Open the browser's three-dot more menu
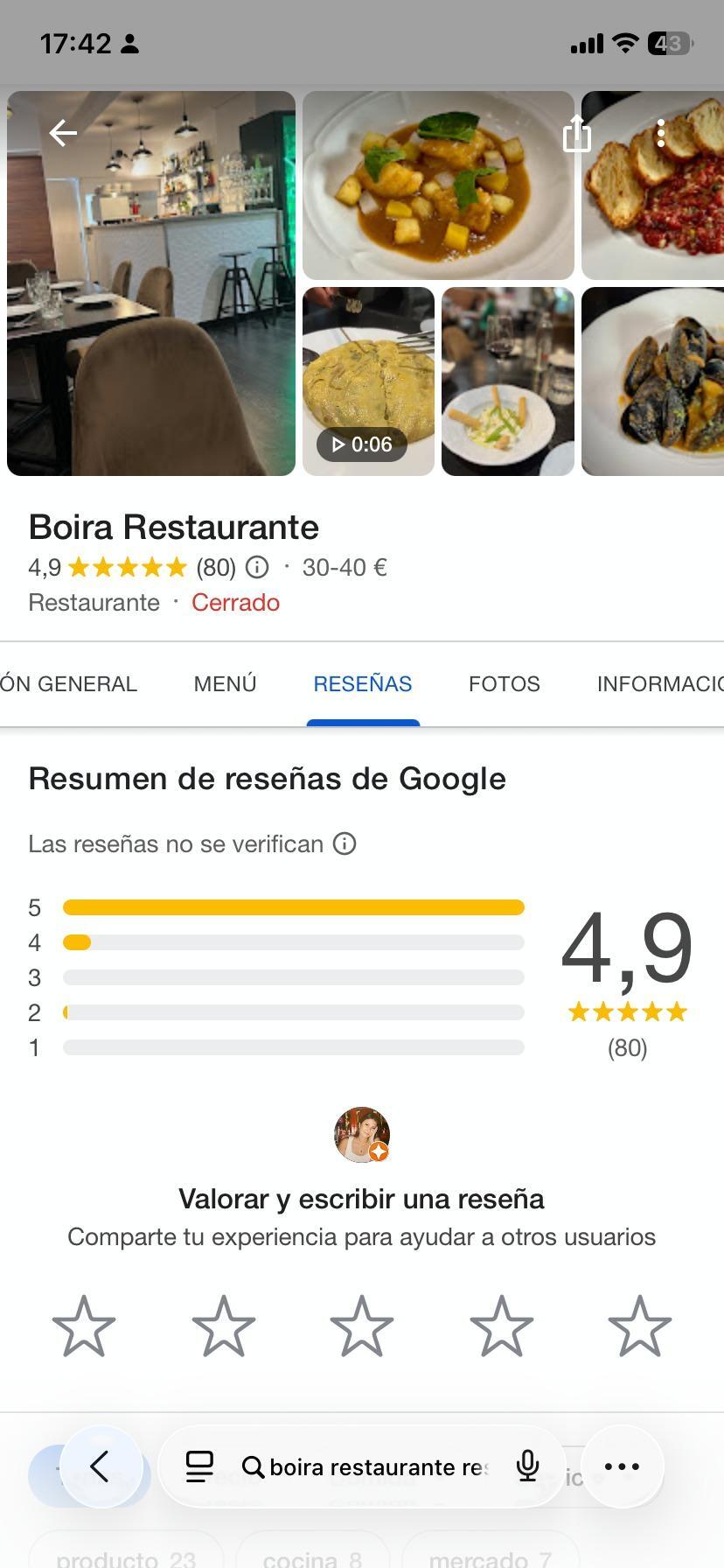This screenshot has width=724, height=1568. tap(622, 1466)
